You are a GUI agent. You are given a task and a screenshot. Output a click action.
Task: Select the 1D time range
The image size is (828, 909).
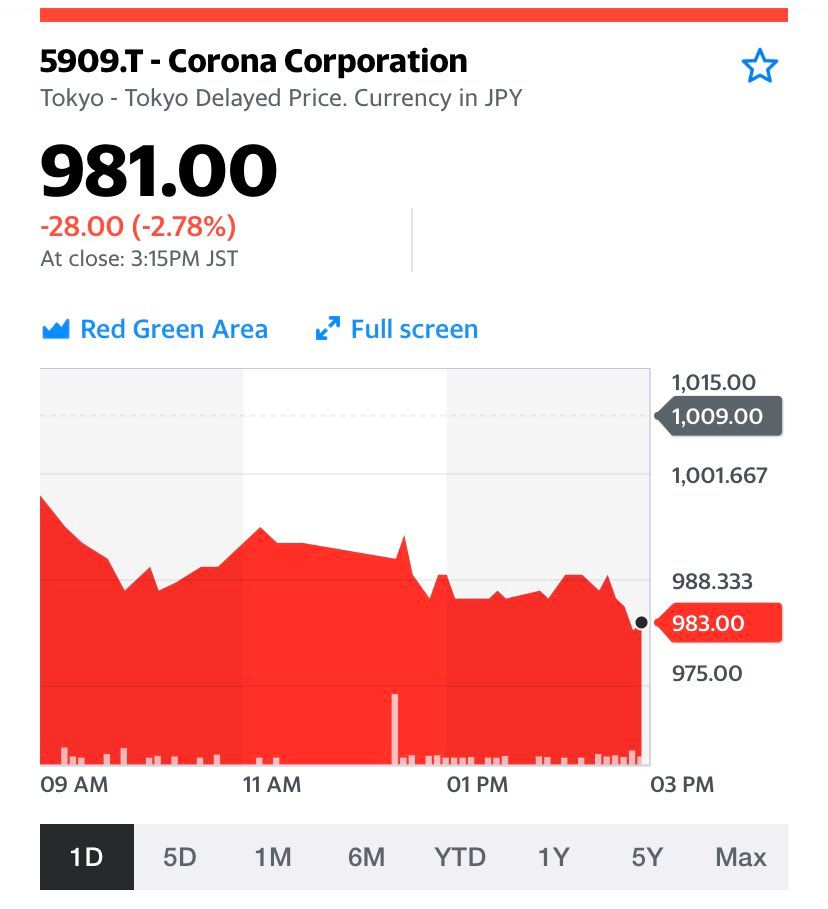87,857
